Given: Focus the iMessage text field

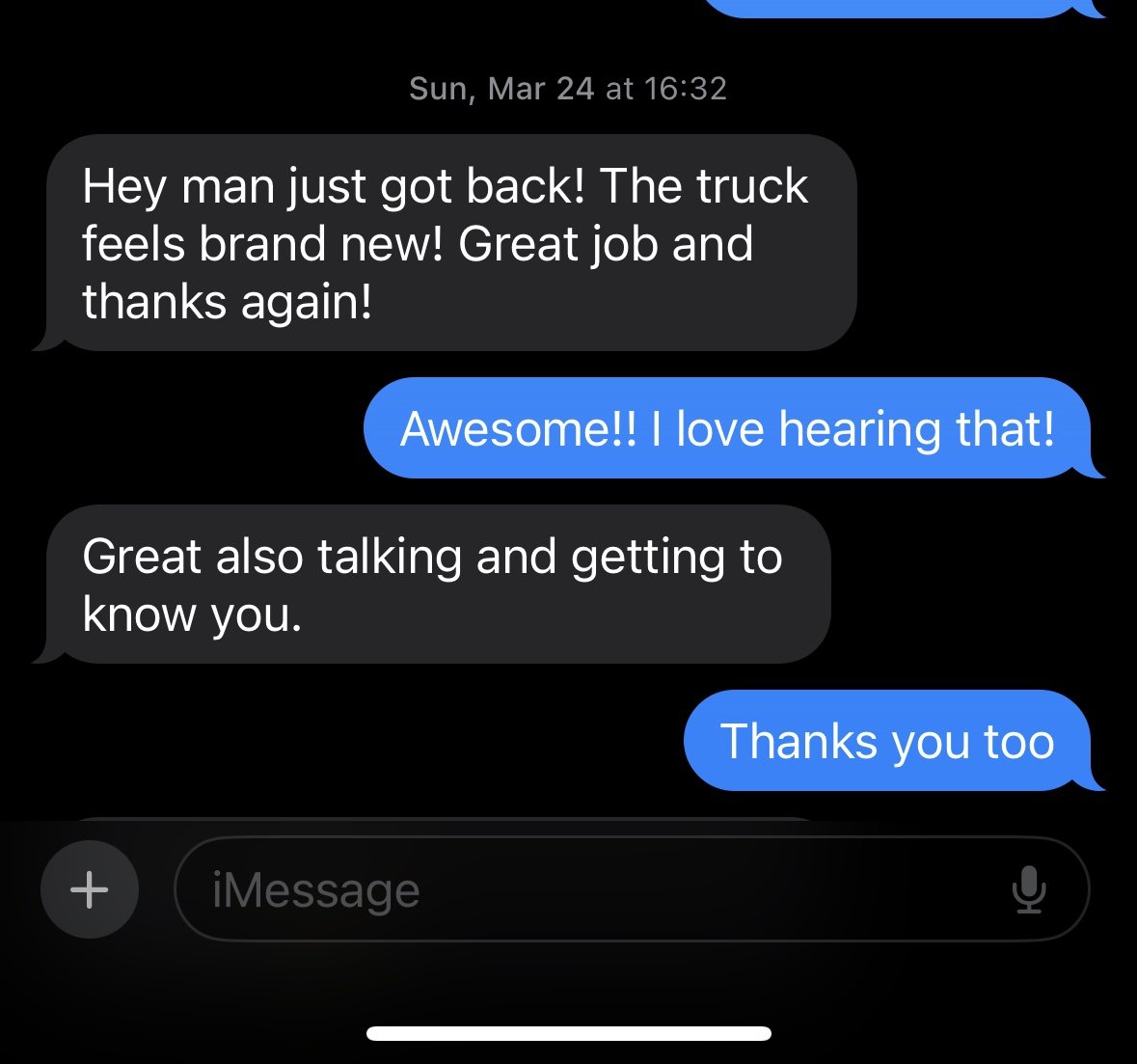Looking at the screenshot, I should coord(579,889).
